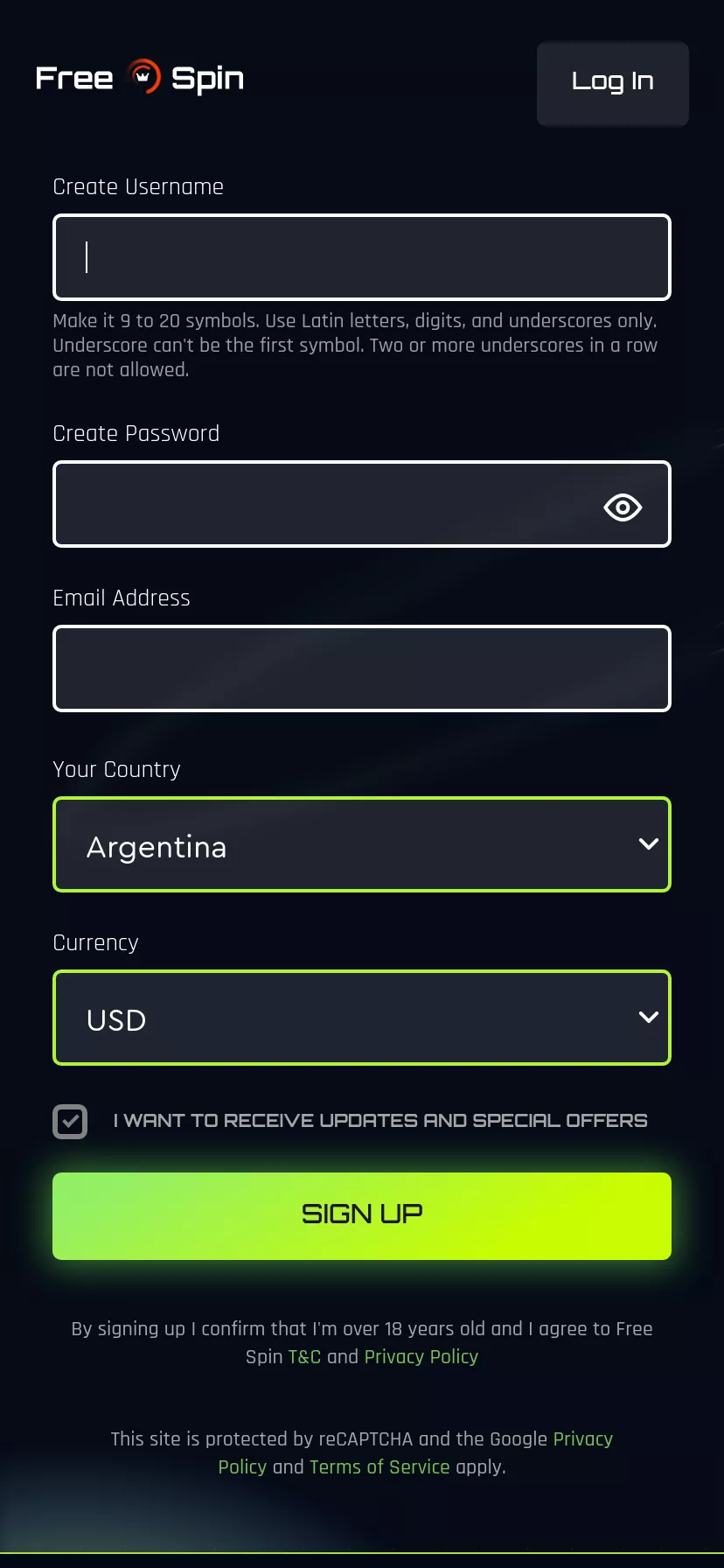724x1568 pixels.
Task: Enable the special offers subscription checkbox
Action: point(70,1121)
